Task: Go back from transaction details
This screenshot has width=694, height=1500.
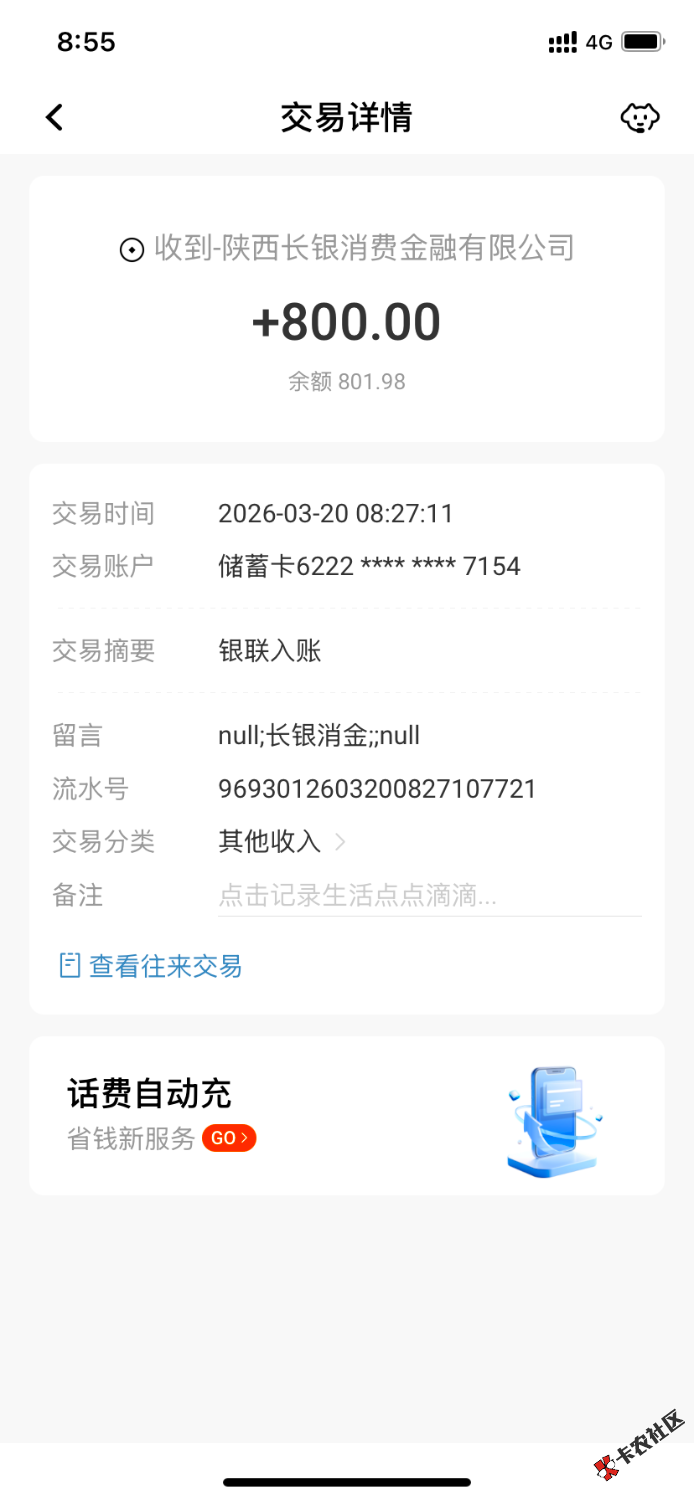Action: (55, 118)
